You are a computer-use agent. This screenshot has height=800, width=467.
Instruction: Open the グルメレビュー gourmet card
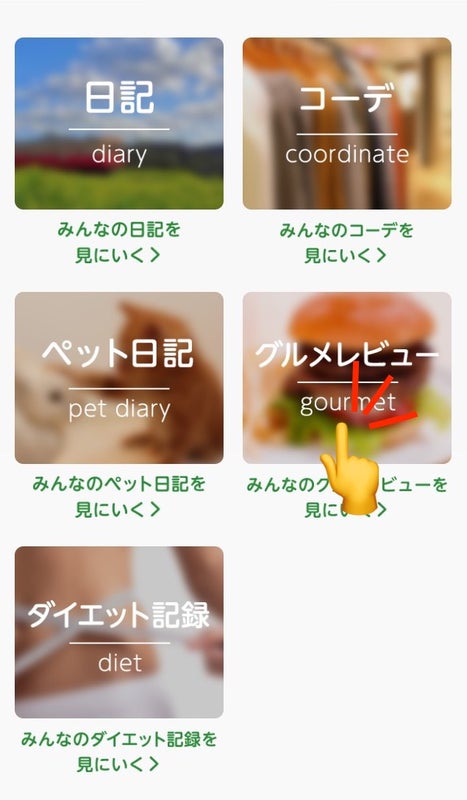(347, 378)
